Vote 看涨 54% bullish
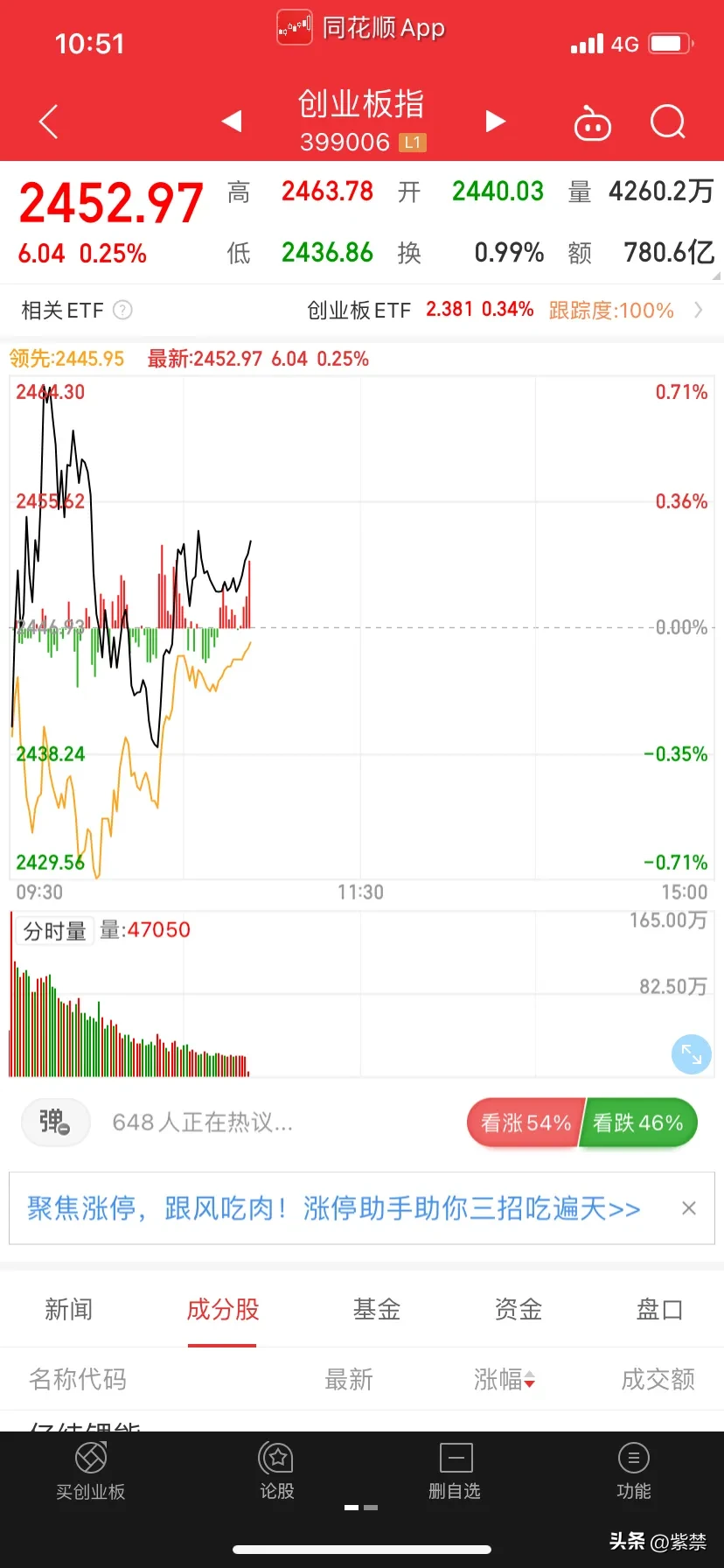 tap(526, 1123)
